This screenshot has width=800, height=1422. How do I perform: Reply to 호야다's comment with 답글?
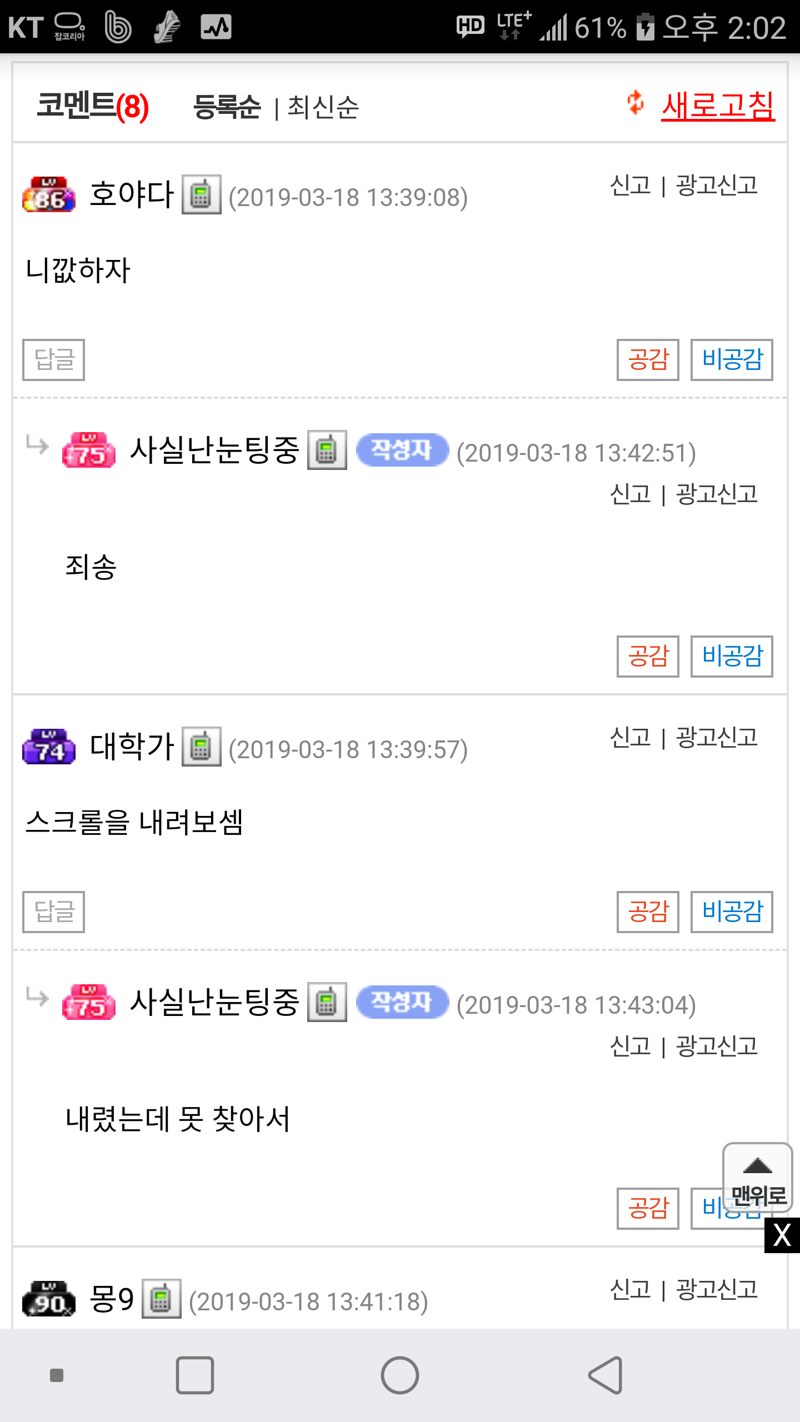(x=54, y=360)
